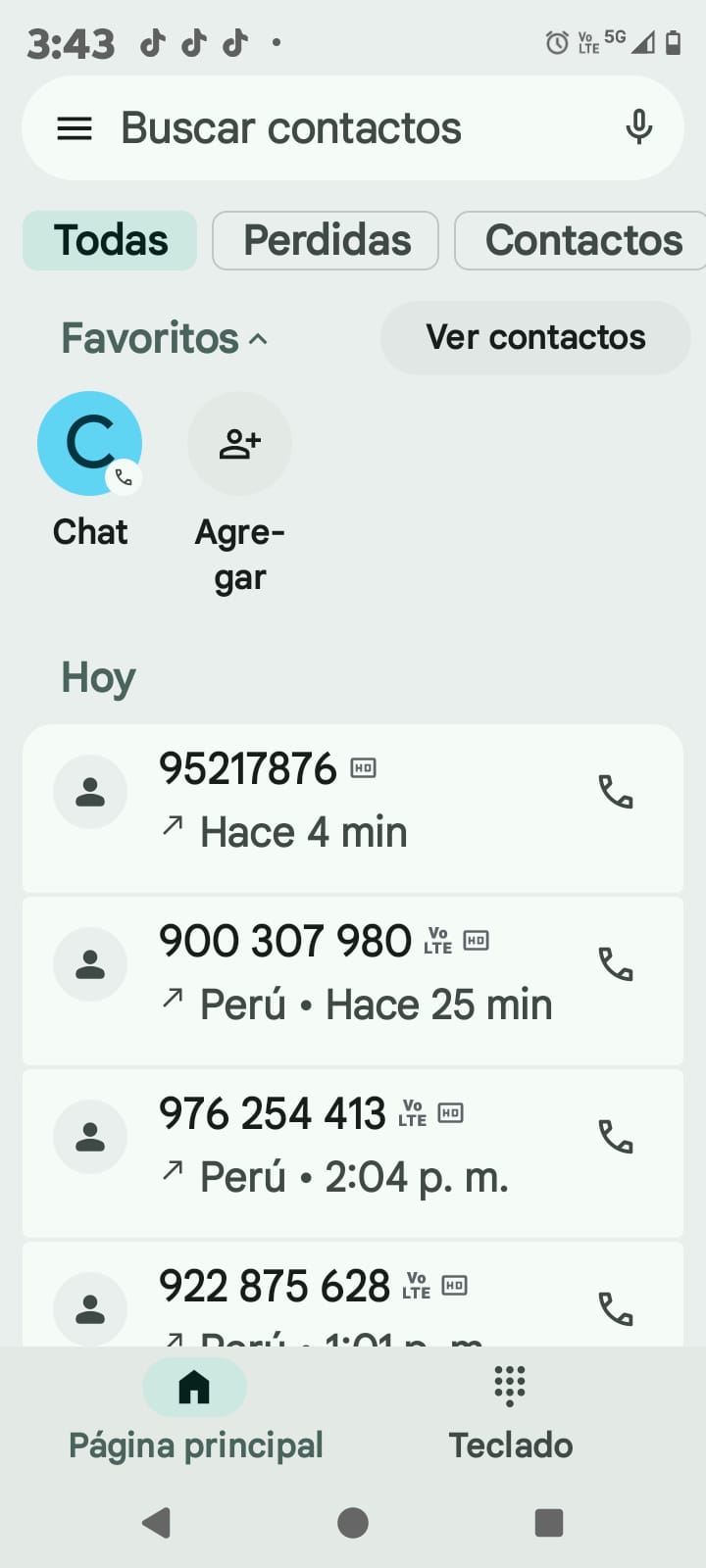The image size is (706, 1568).
Task: Add a new favorite with Agregar
Action: click(239, 445)
